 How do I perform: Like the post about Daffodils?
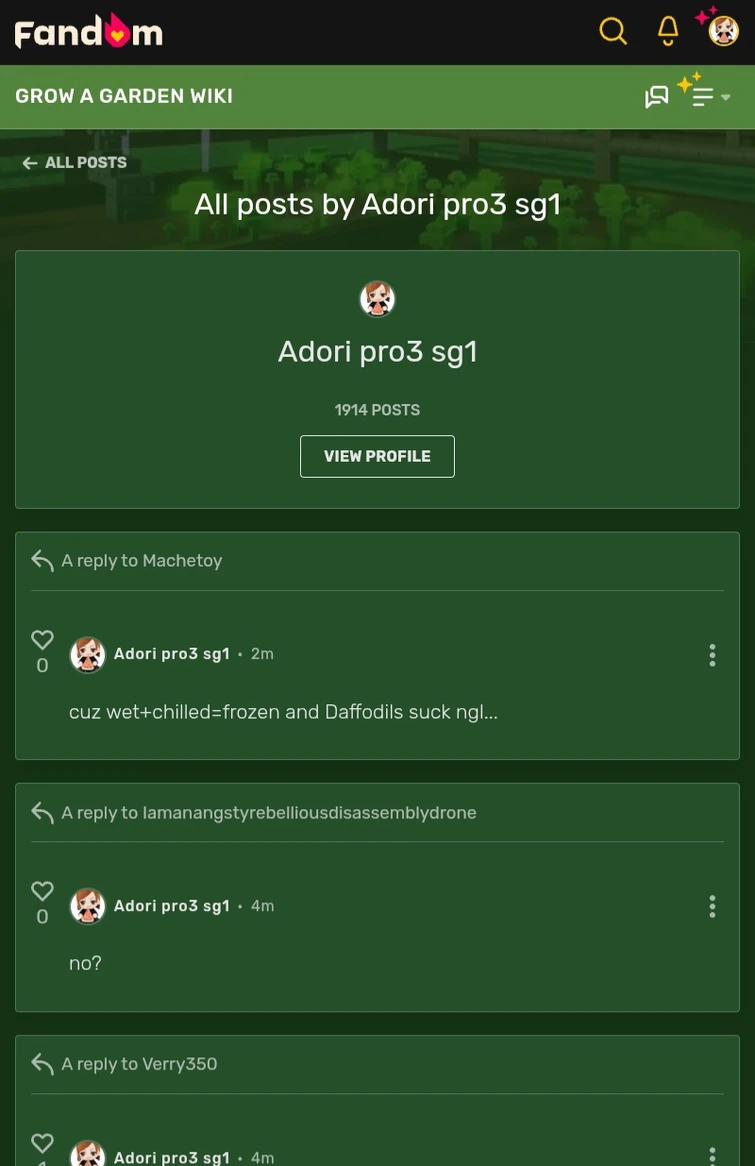pyautogui.click(x=42, y=640)
